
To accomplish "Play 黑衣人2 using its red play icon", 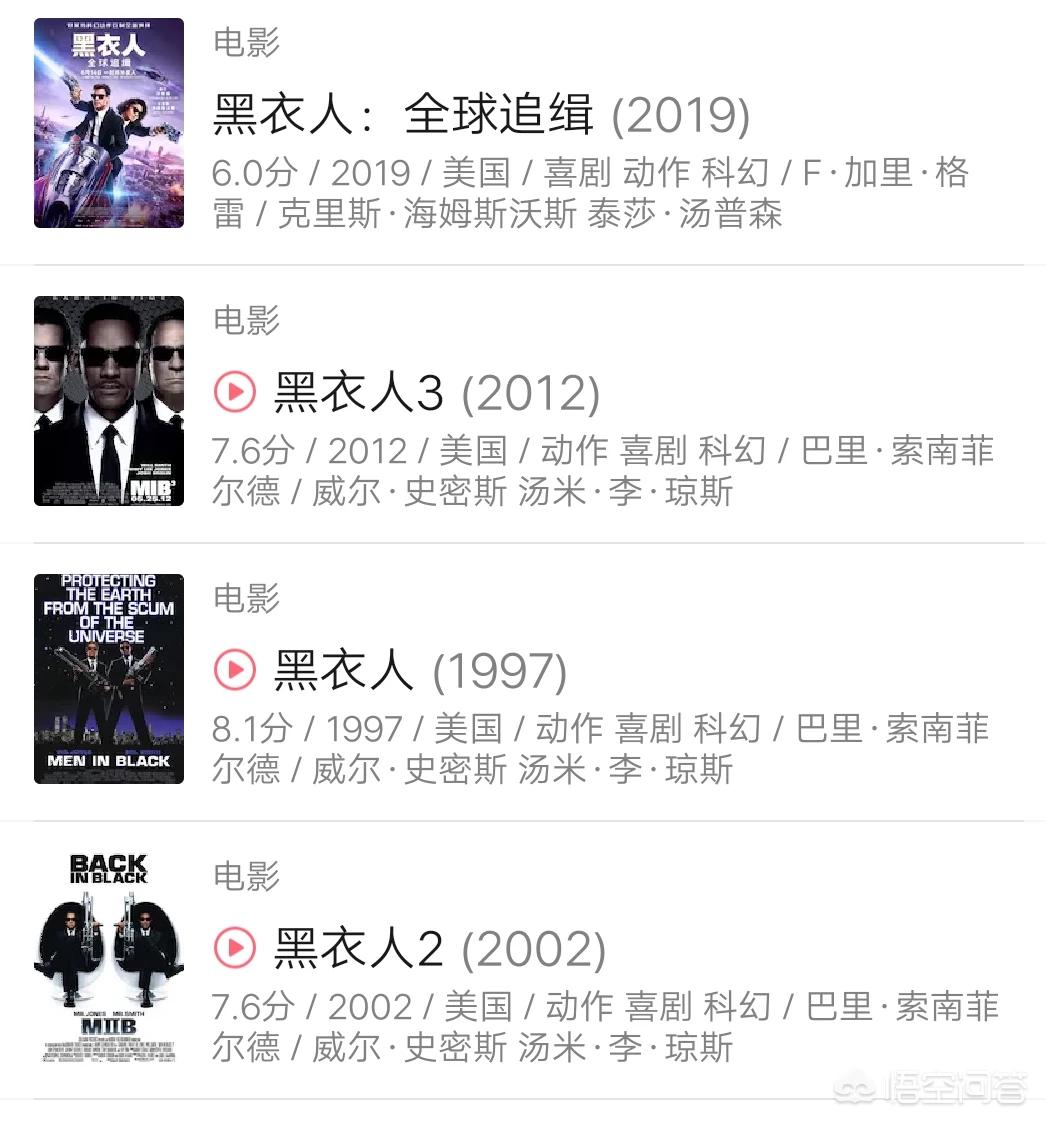I will [236, 948].
